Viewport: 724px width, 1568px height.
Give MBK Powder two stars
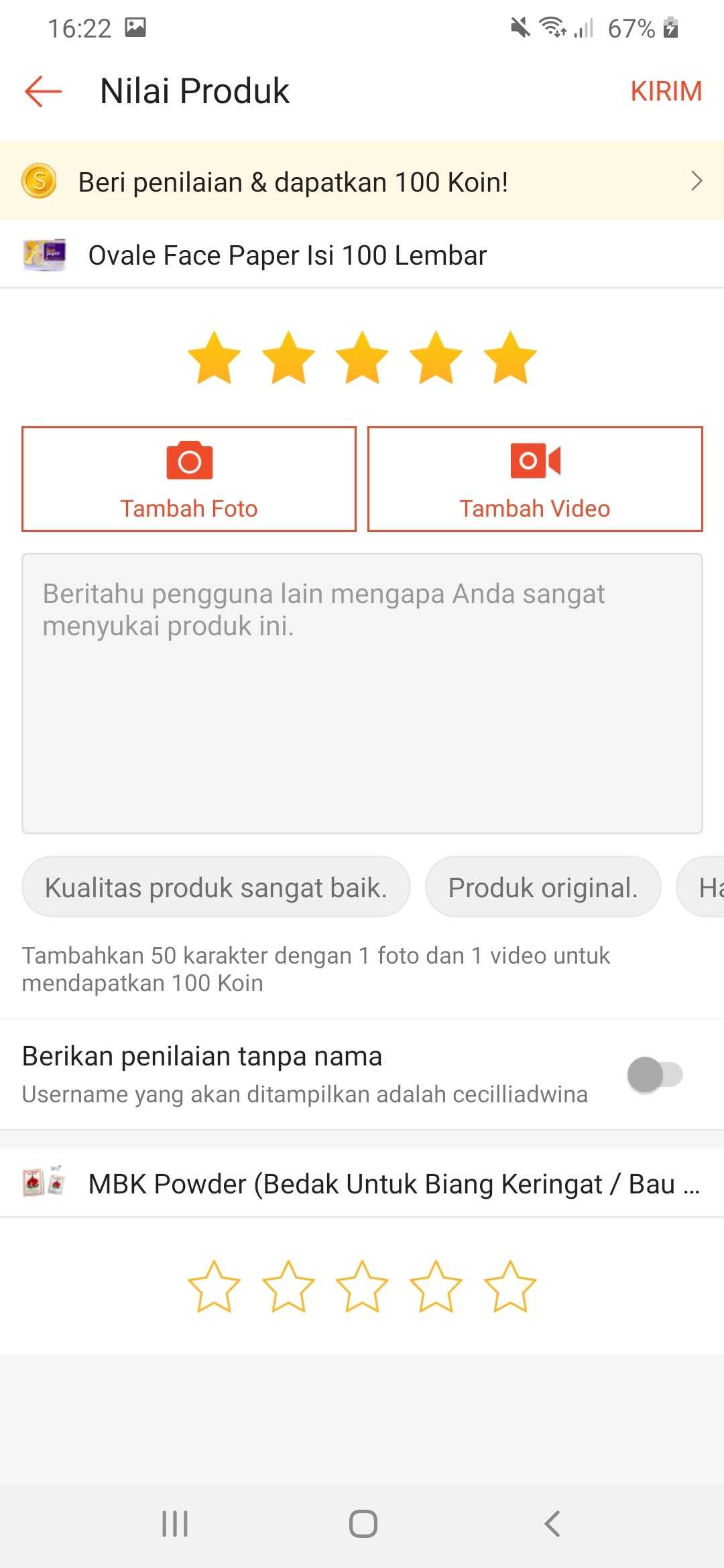click(x=288, y=1287)
